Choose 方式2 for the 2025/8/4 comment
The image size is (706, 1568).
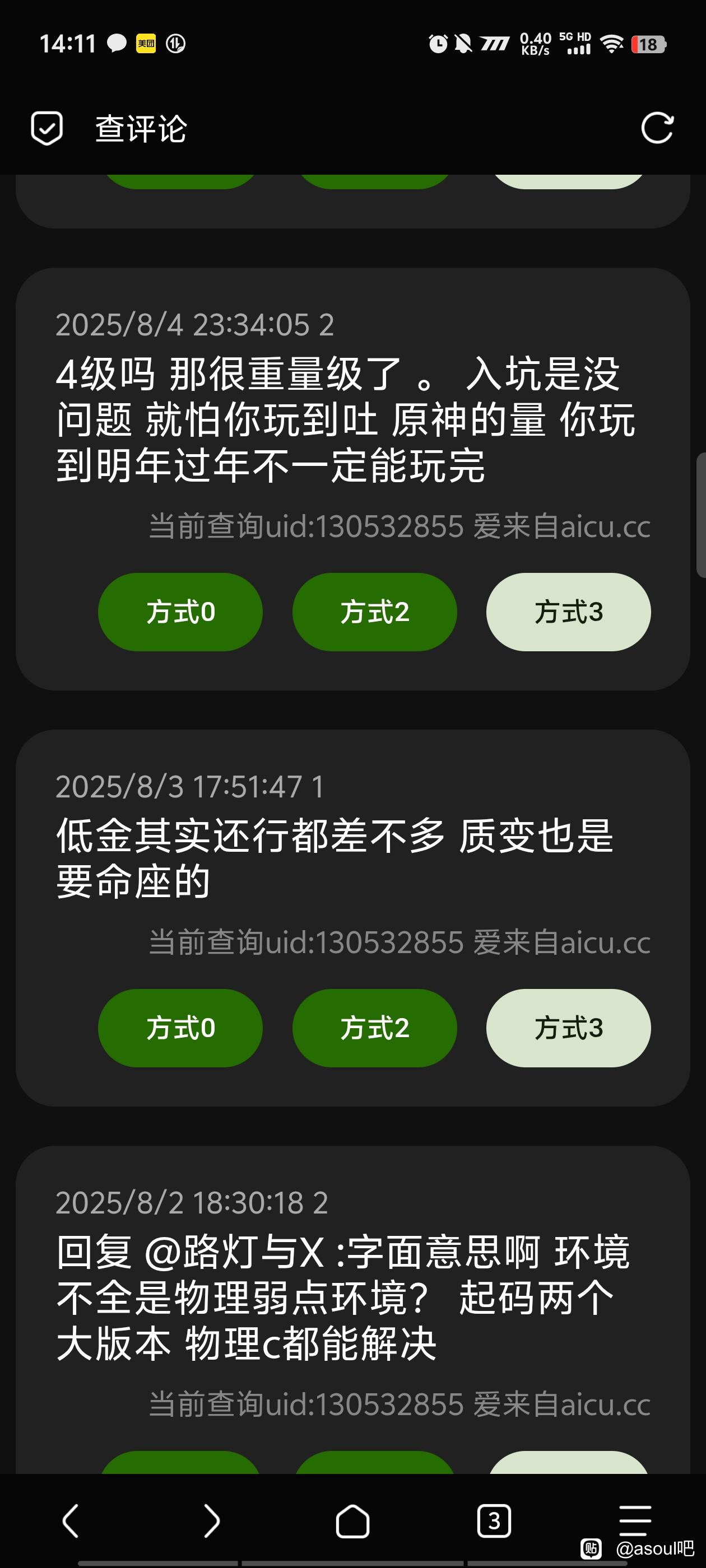[375, 612]
